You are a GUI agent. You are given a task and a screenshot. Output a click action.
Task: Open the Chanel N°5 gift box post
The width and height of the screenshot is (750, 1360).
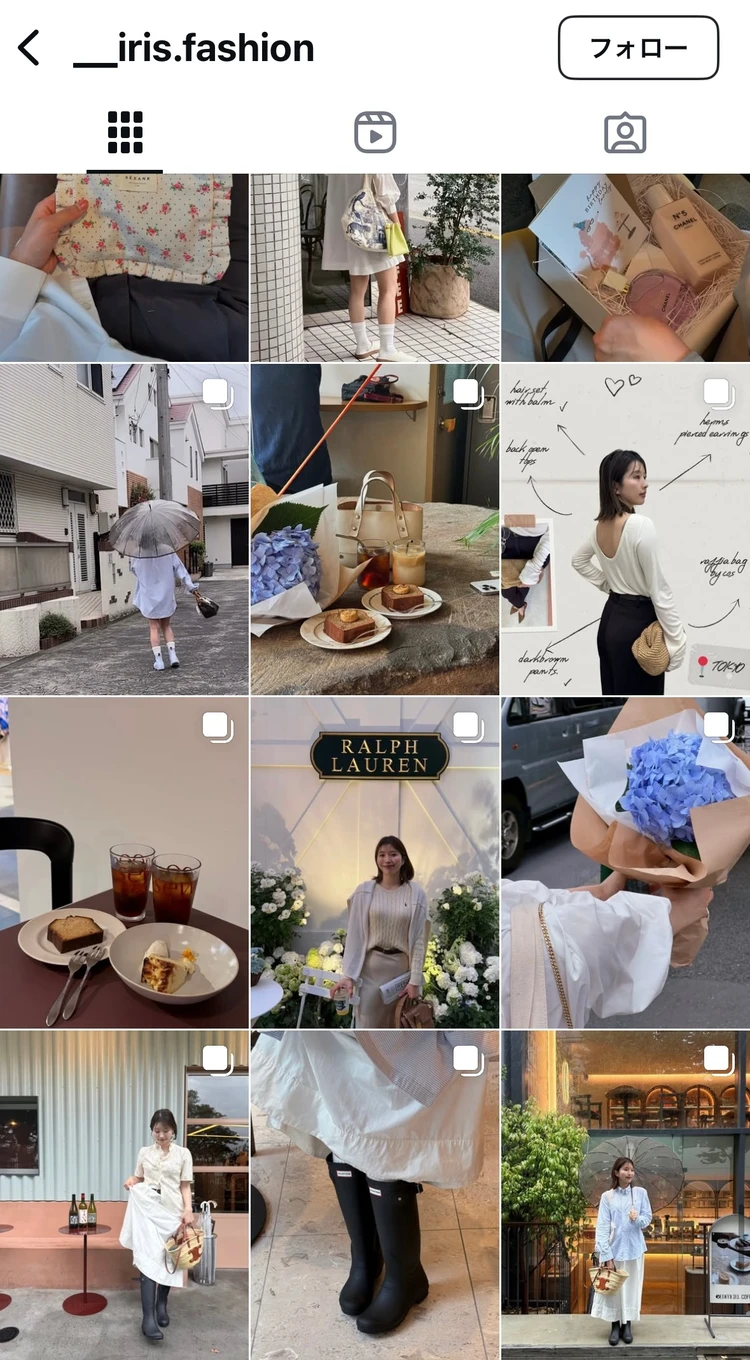click(x=625, y=267)
